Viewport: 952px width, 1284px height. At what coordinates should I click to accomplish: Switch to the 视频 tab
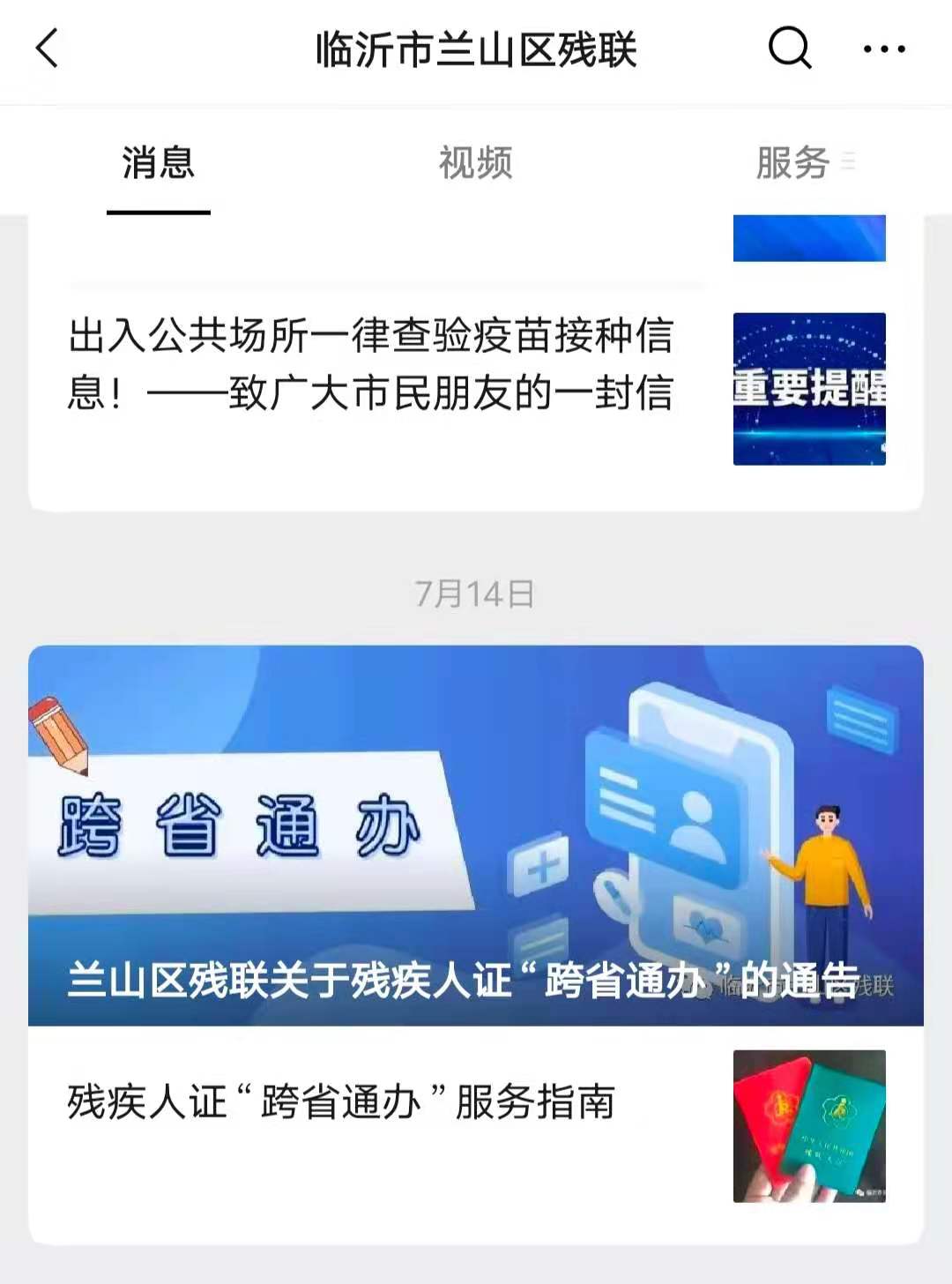475,163
